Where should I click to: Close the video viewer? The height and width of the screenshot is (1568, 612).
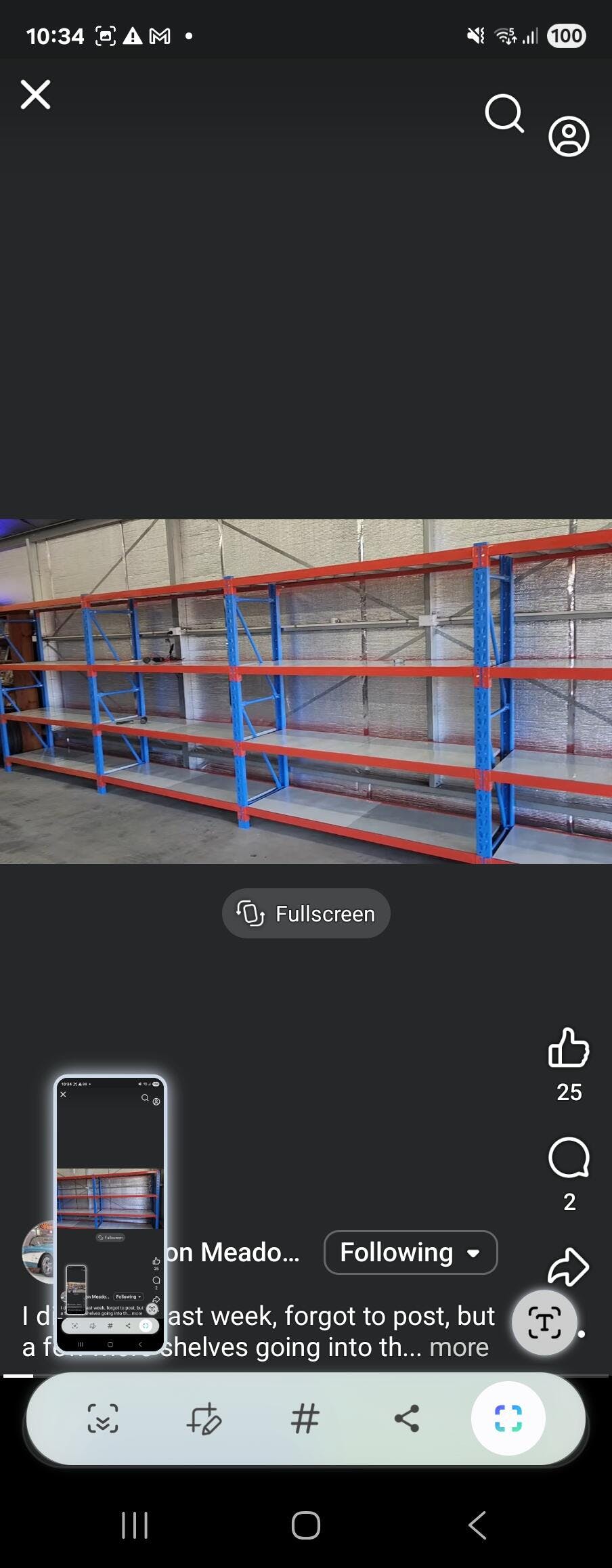click(x=35, y=95)
